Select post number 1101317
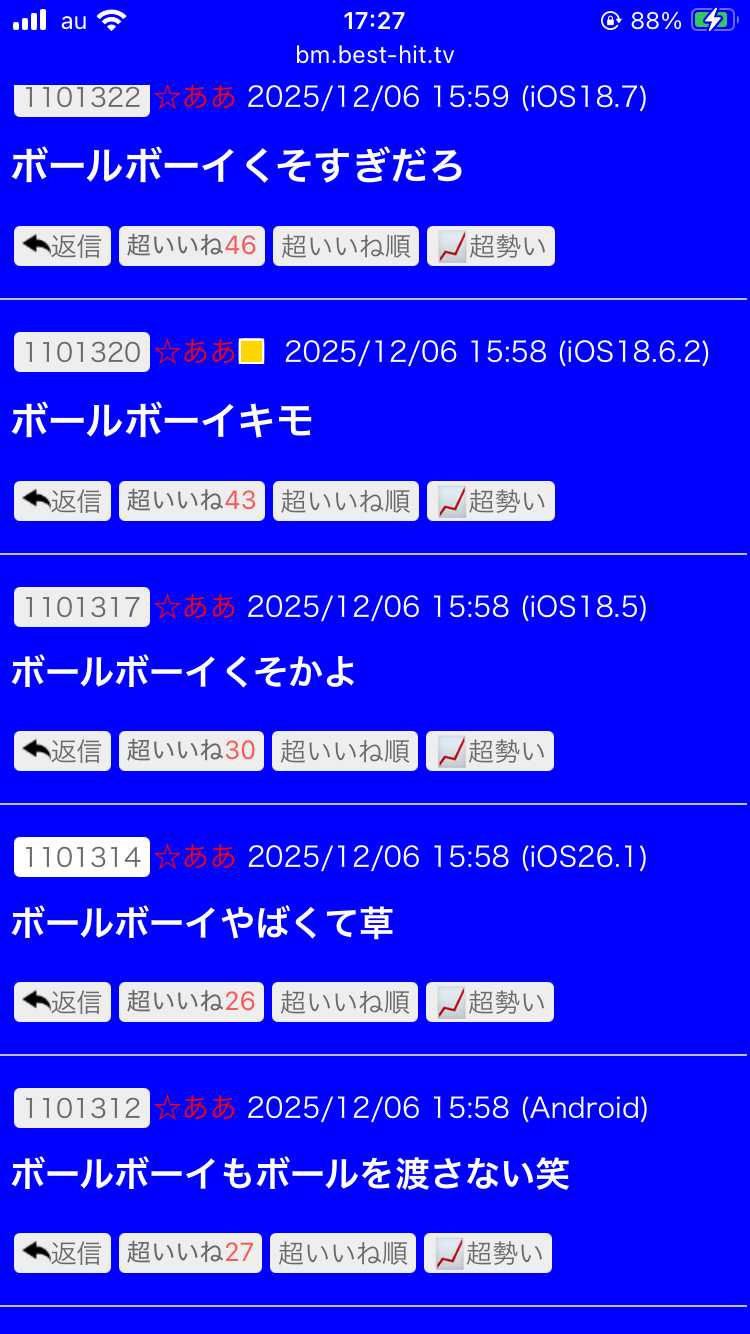 coord(82,607)
